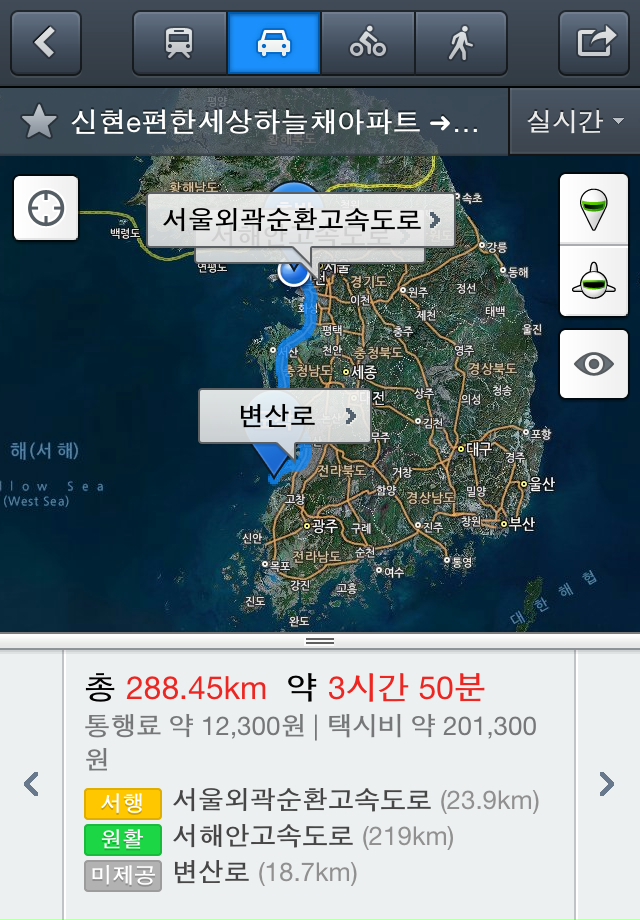The height and width of the screenshot is (920, 640).
Task: Tap the route panel drag handle
Action: pos(320,640)
